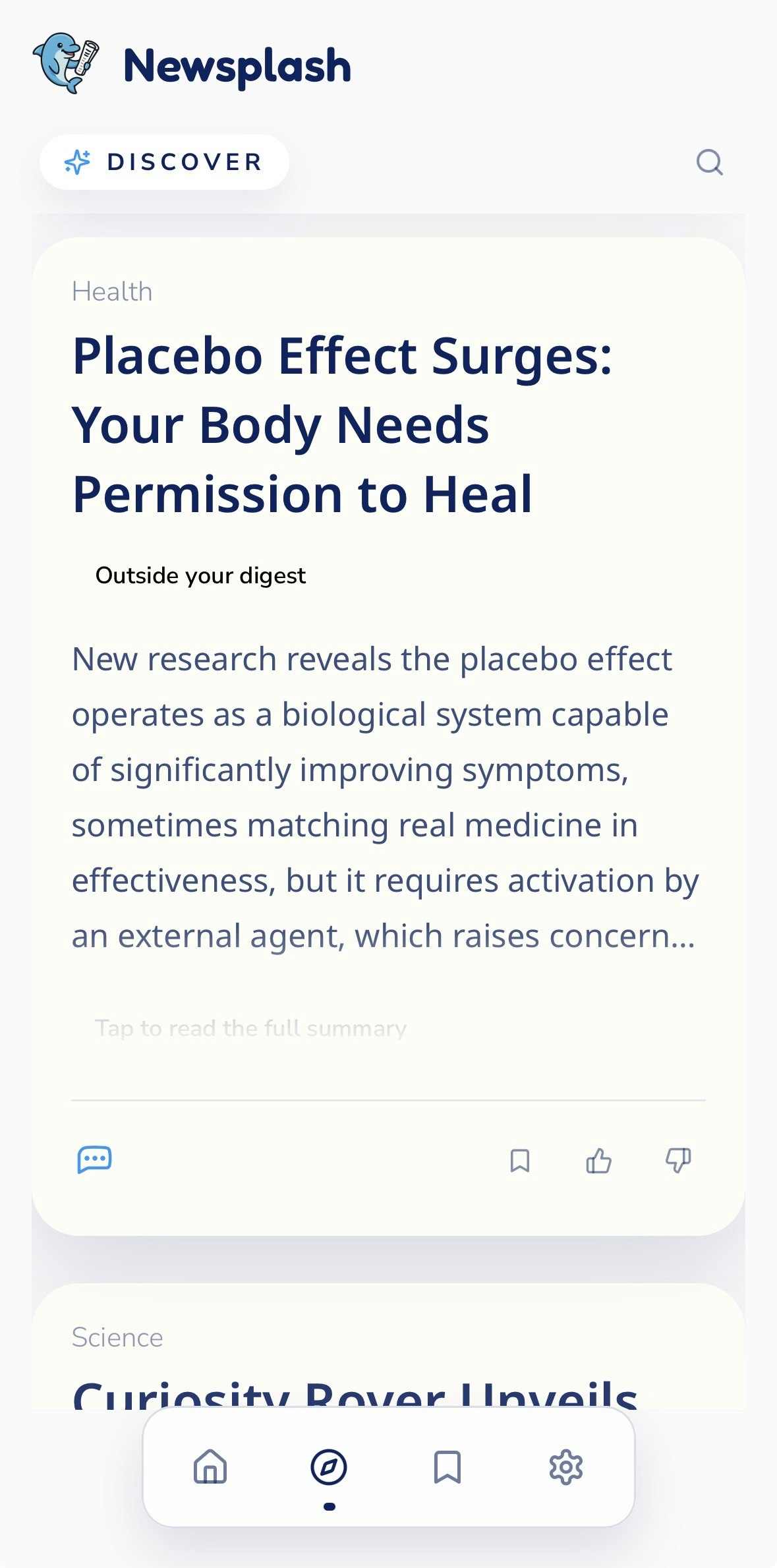Switch to the Saved bookmarks tab
The width and height of the screenshot is (777, 1568).
pyautogui.click(x=447, y=1467)
